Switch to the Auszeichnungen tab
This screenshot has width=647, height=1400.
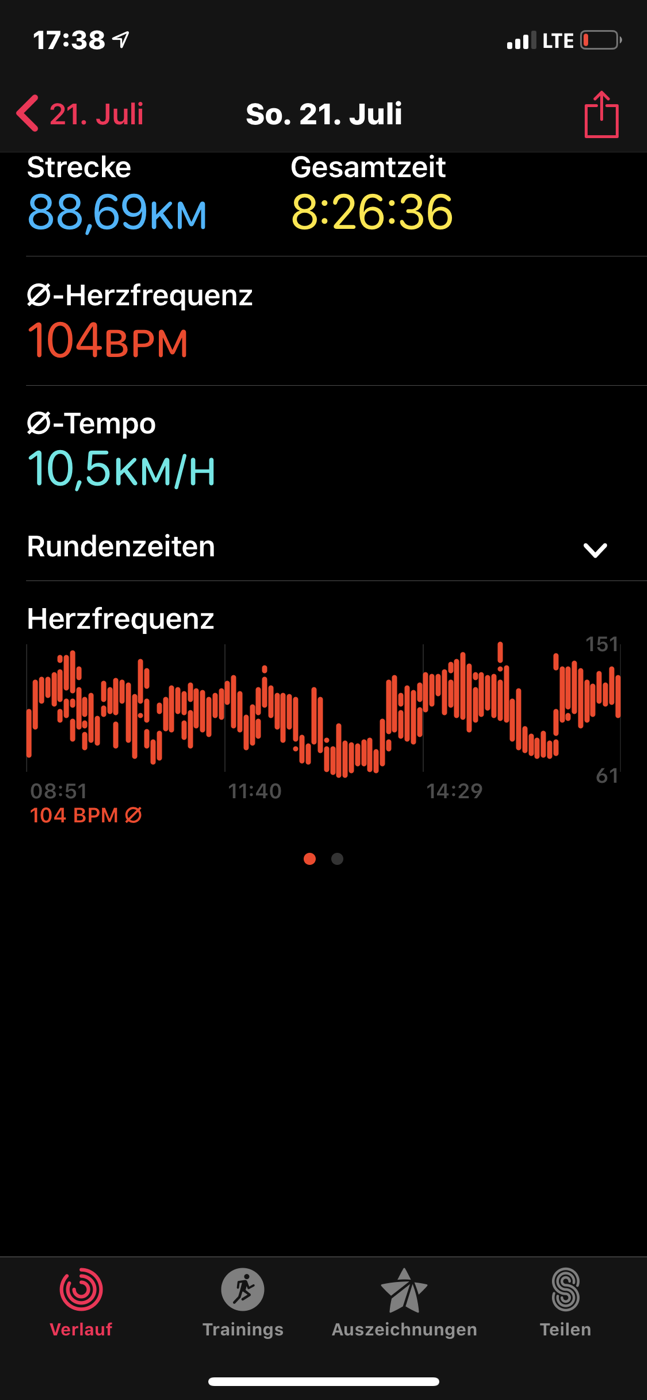tap(404, 1302)
